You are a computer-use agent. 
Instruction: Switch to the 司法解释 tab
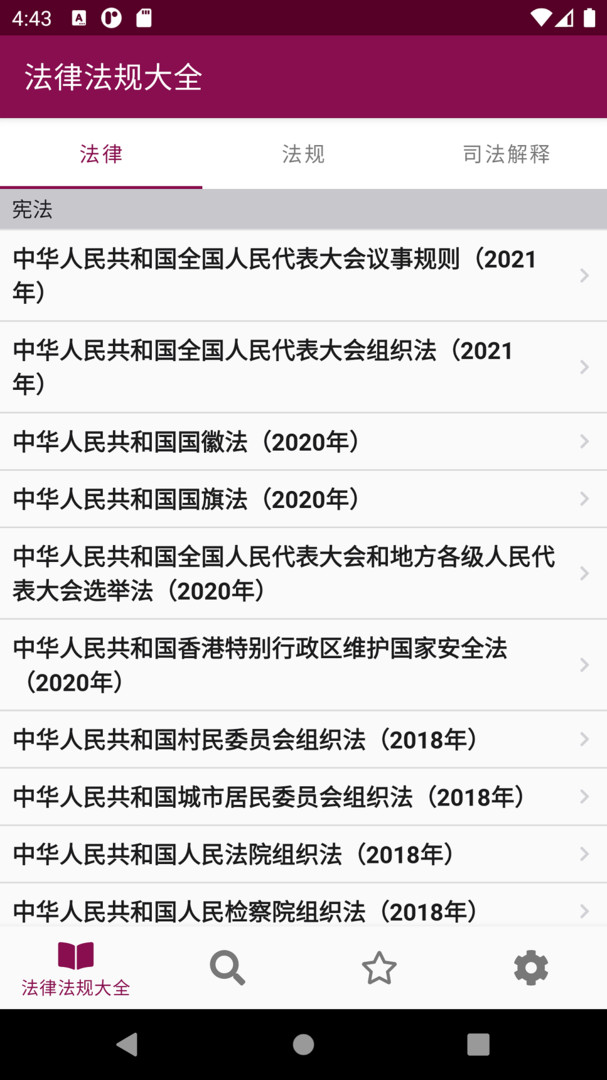pos(506,154)
